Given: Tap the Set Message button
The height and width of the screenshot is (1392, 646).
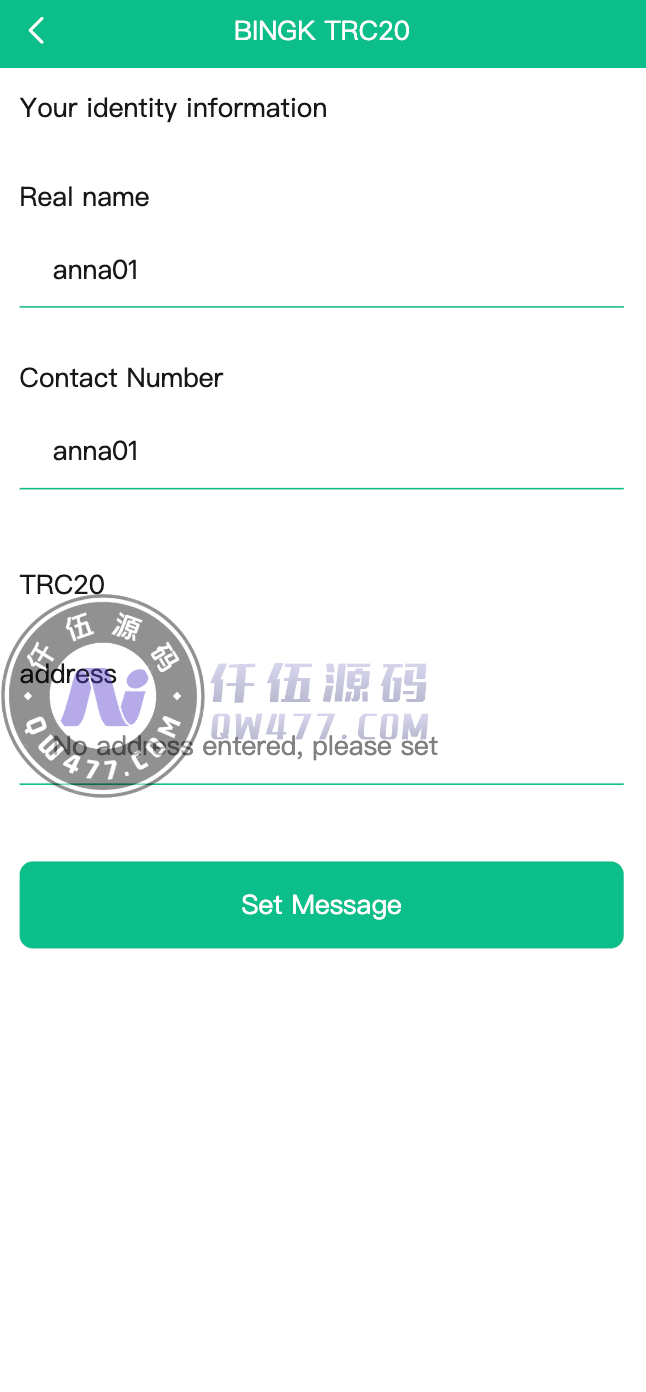Looking at the screenshot, I should coord(321,905).
